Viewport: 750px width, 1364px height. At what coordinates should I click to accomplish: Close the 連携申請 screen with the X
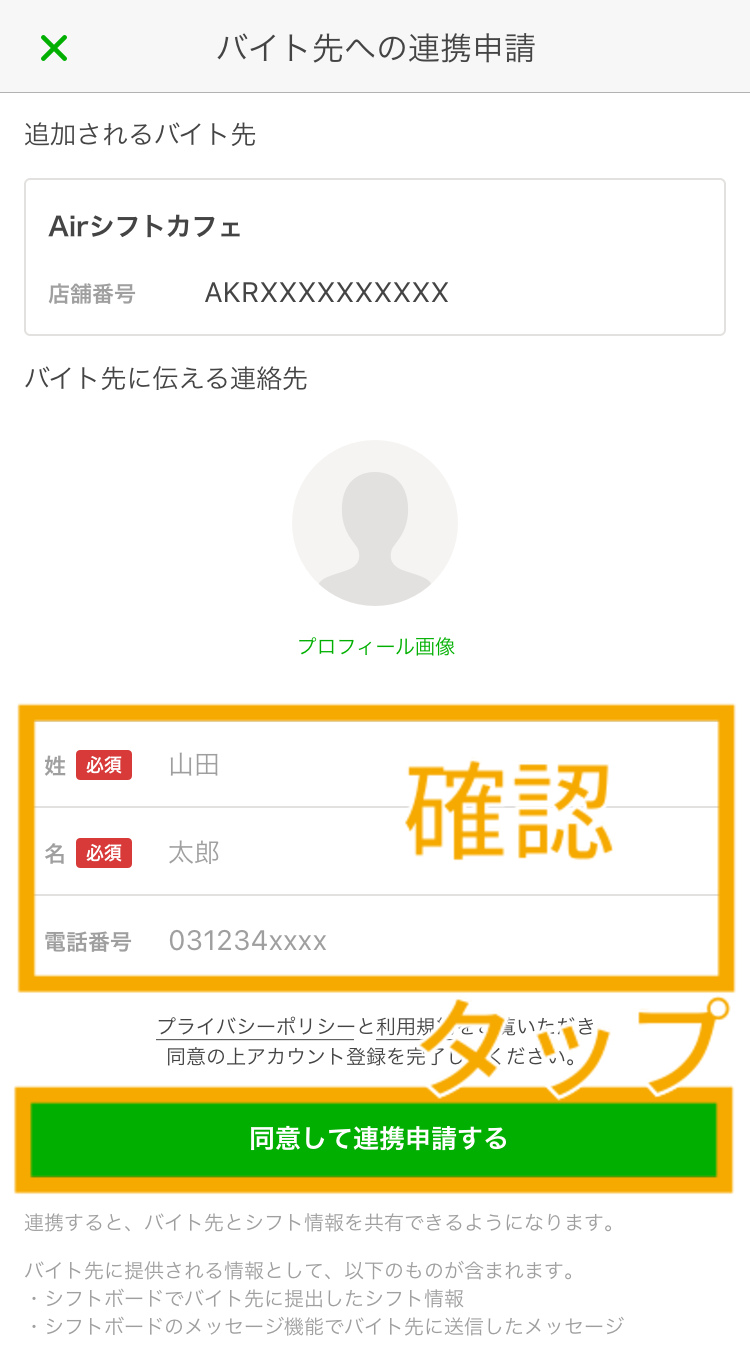point(53,48)
